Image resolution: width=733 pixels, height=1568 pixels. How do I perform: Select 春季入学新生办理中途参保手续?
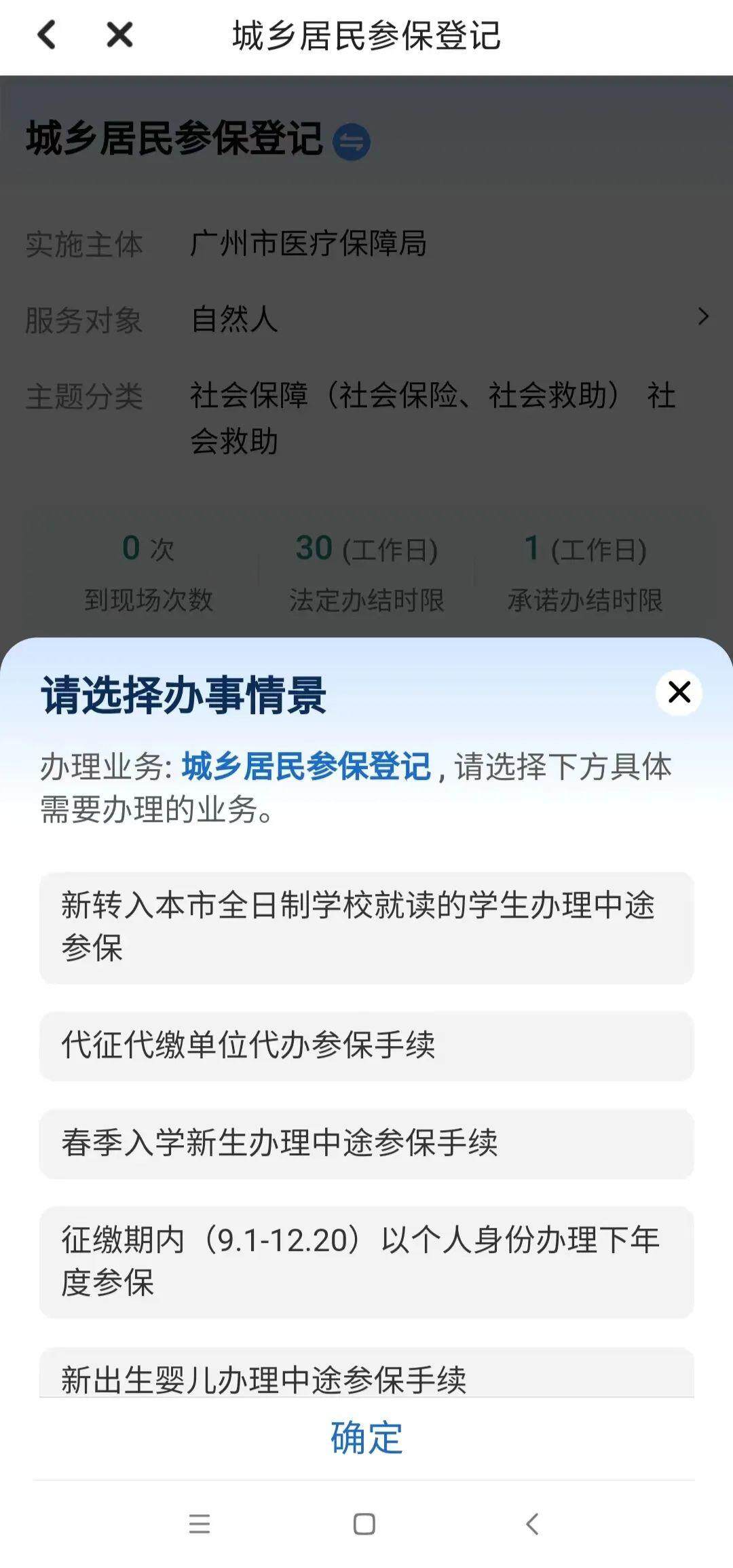(366, 1143)
